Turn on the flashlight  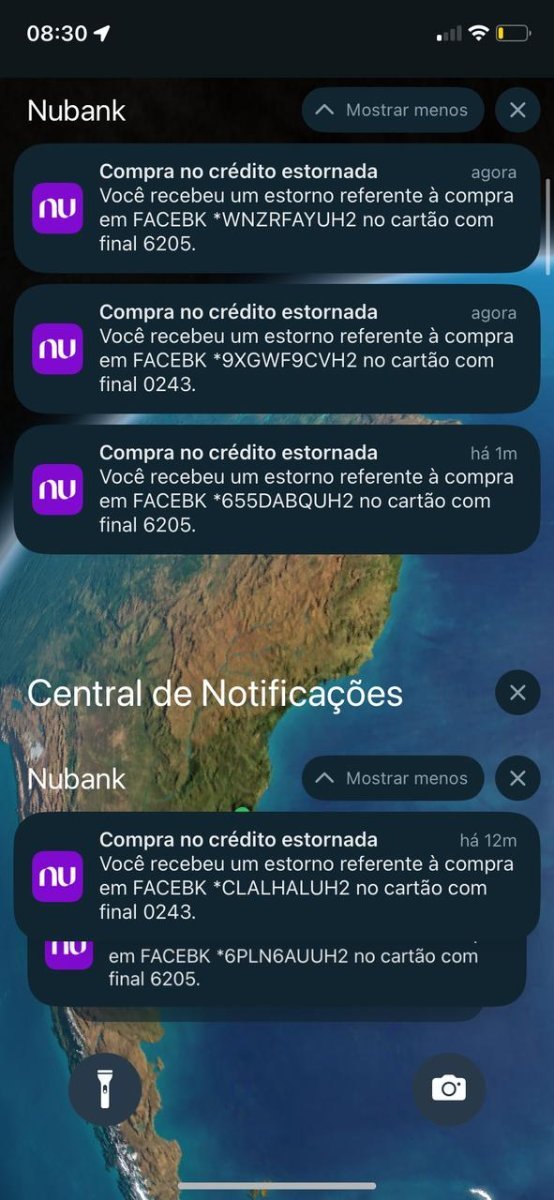click(105, 1089)
